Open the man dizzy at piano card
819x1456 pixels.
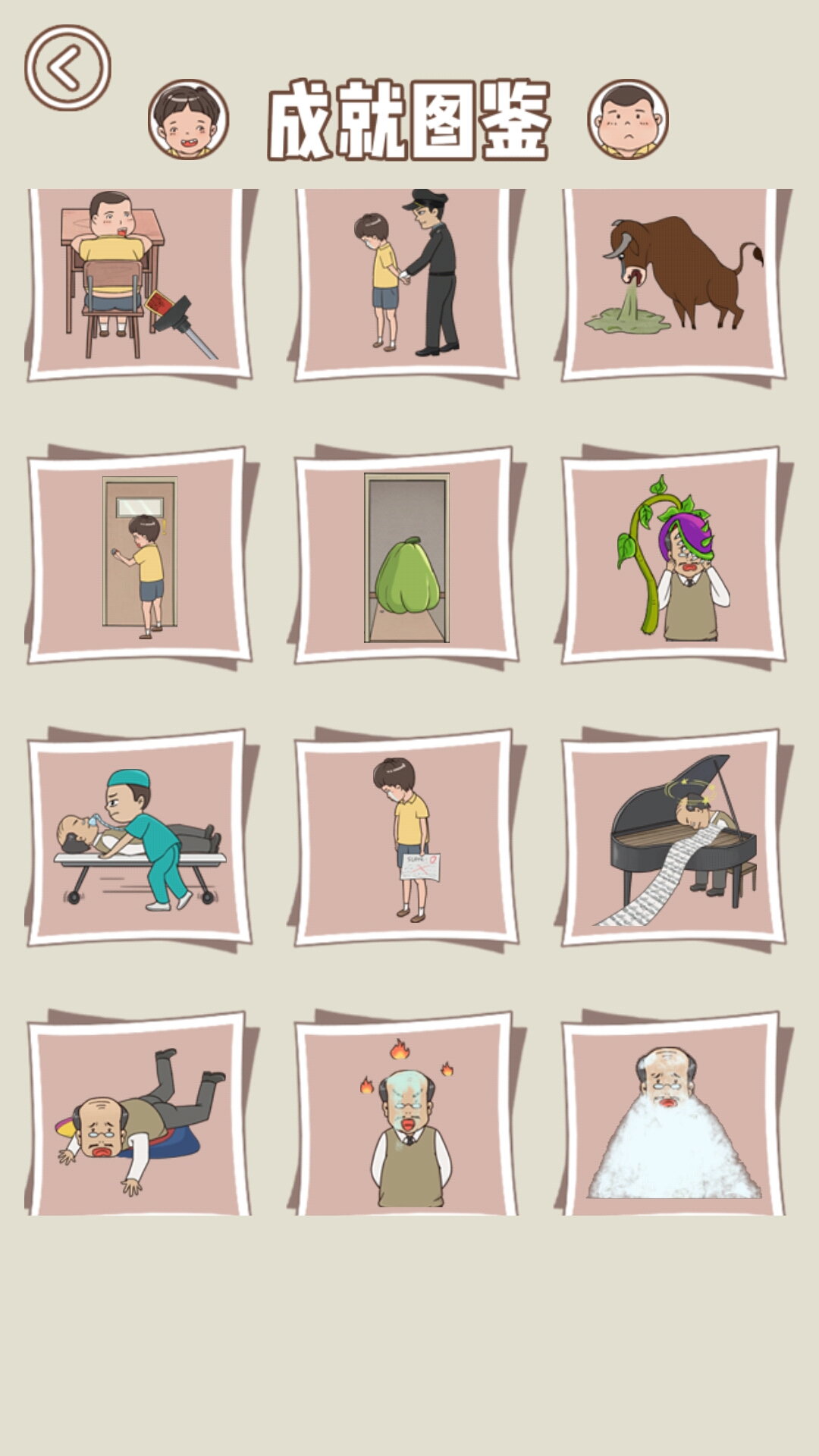pos(674,839)
